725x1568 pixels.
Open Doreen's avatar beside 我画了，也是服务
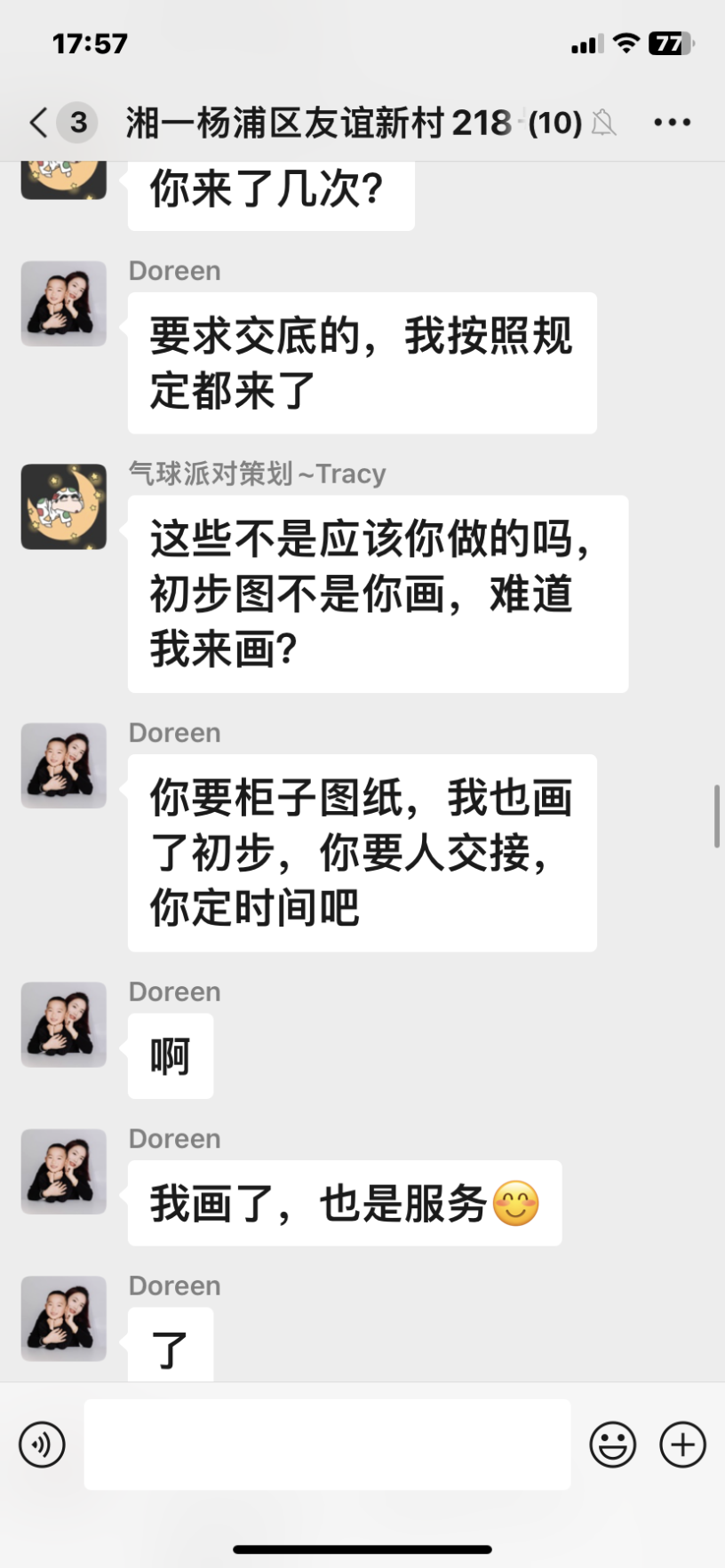pyautogui.click(x=64, y=1171)
